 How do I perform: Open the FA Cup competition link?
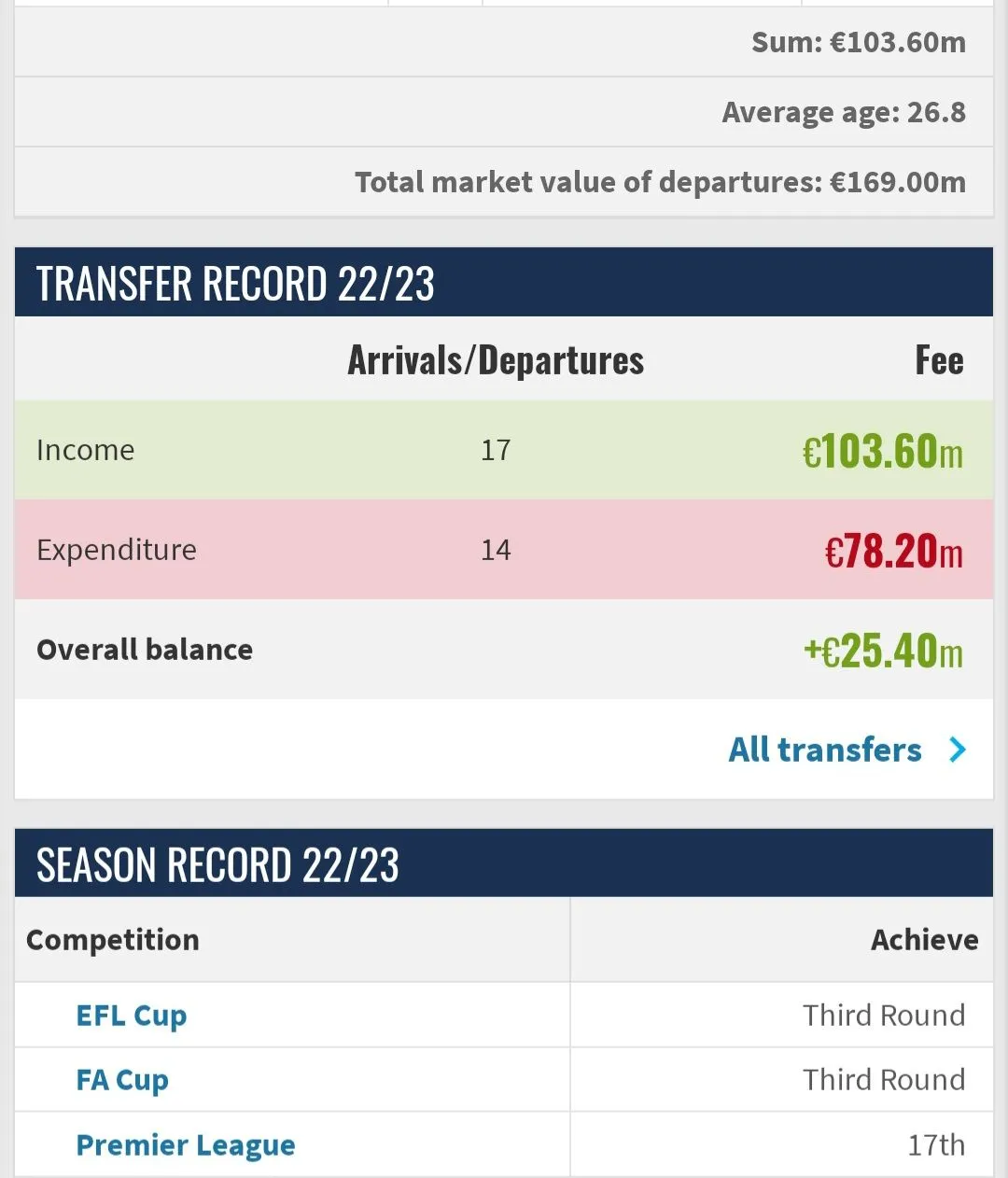(122, 1080)
